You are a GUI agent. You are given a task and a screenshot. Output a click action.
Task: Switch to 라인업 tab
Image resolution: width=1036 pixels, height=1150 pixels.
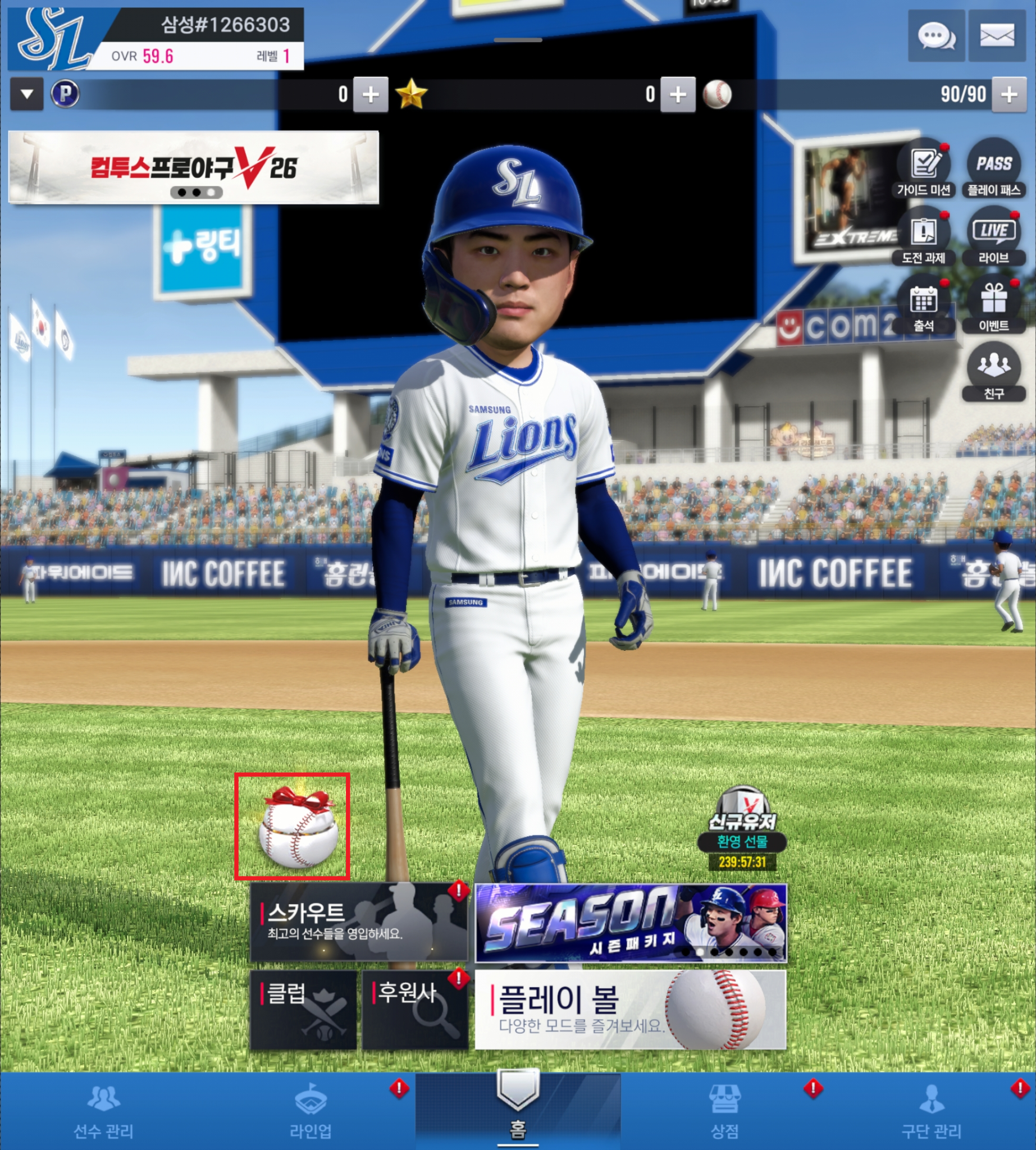311,1111
